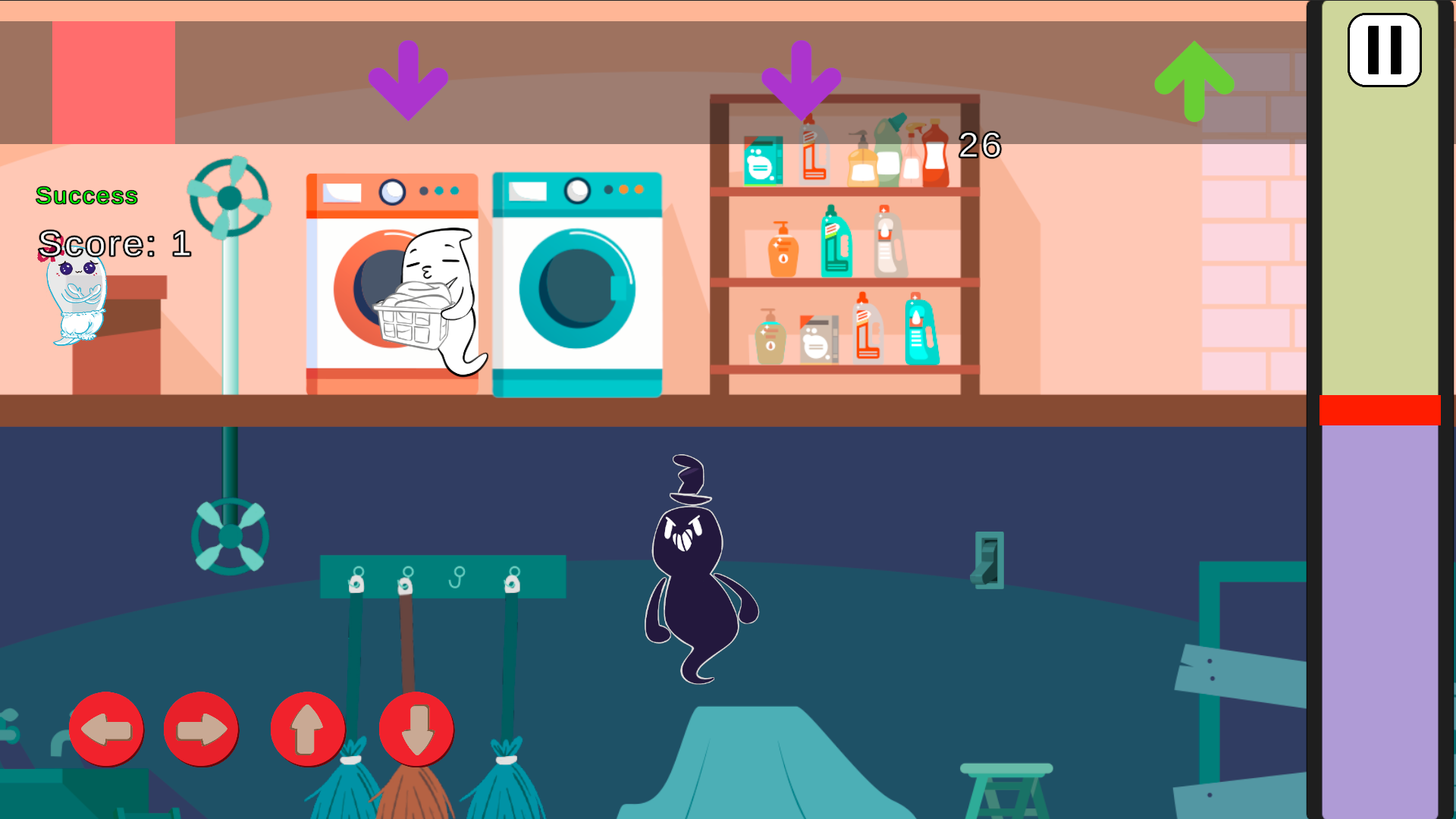Hit the red right arrow button

pos(201,730)
